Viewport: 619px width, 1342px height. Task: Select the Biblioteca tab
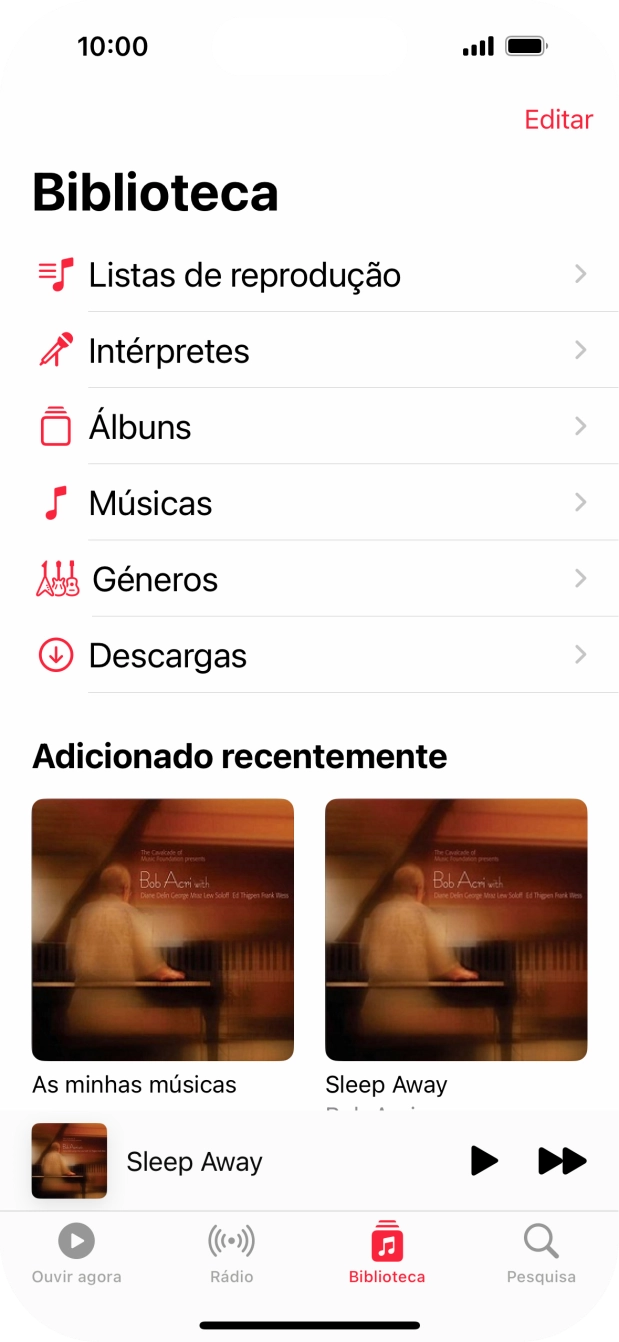pos(387,1254)
